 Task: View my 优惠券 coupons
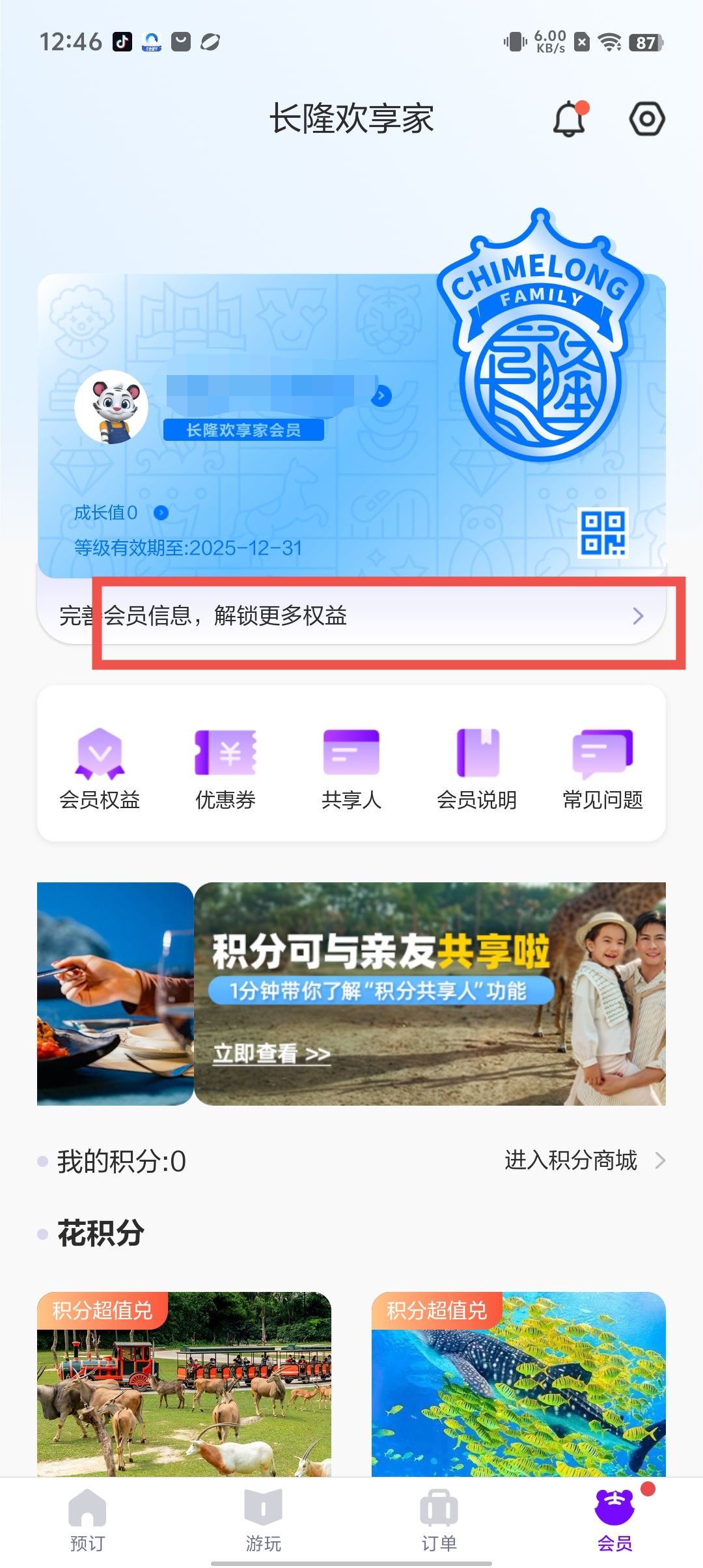(225, 768)
